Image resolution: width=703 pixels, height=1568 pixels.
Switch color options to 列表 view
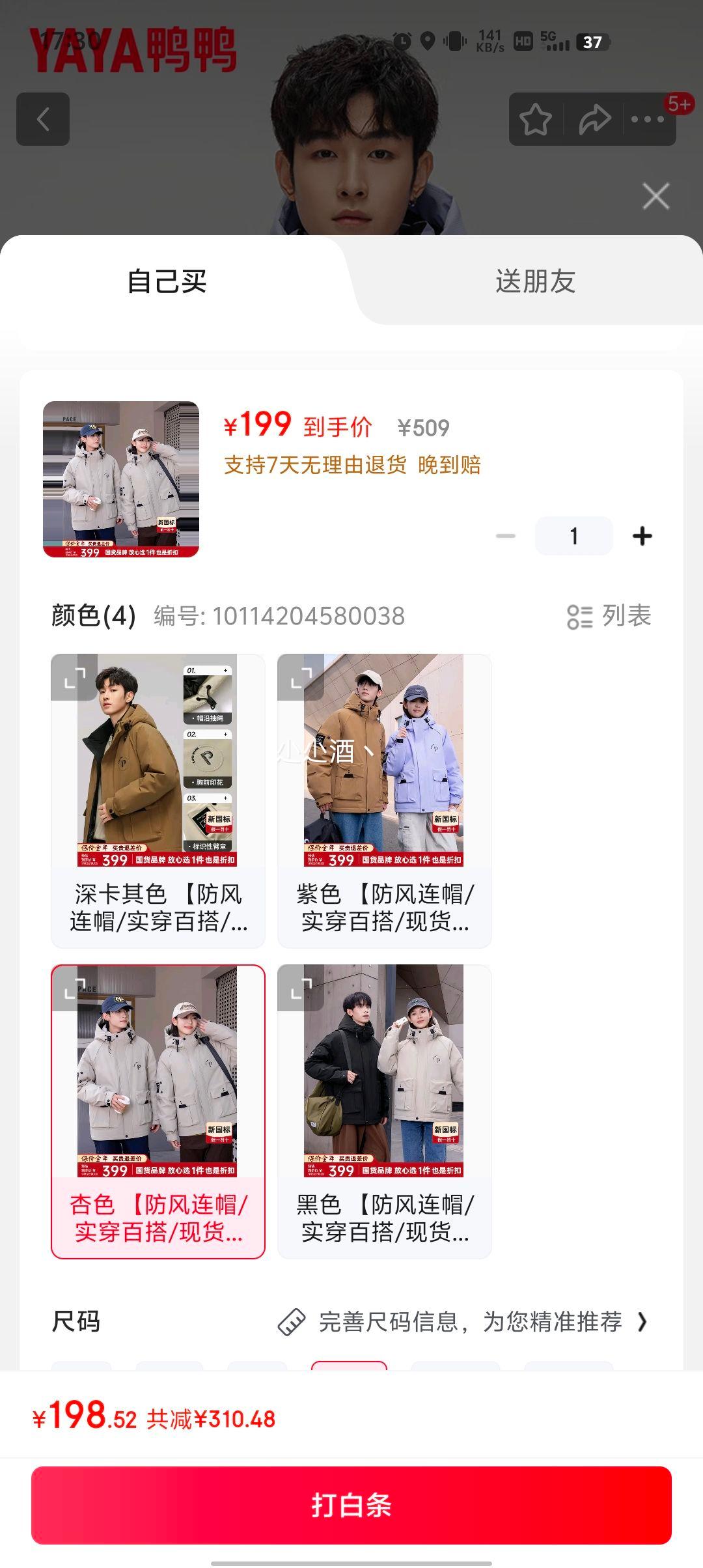pyautogui.click(x=609, y=616)
